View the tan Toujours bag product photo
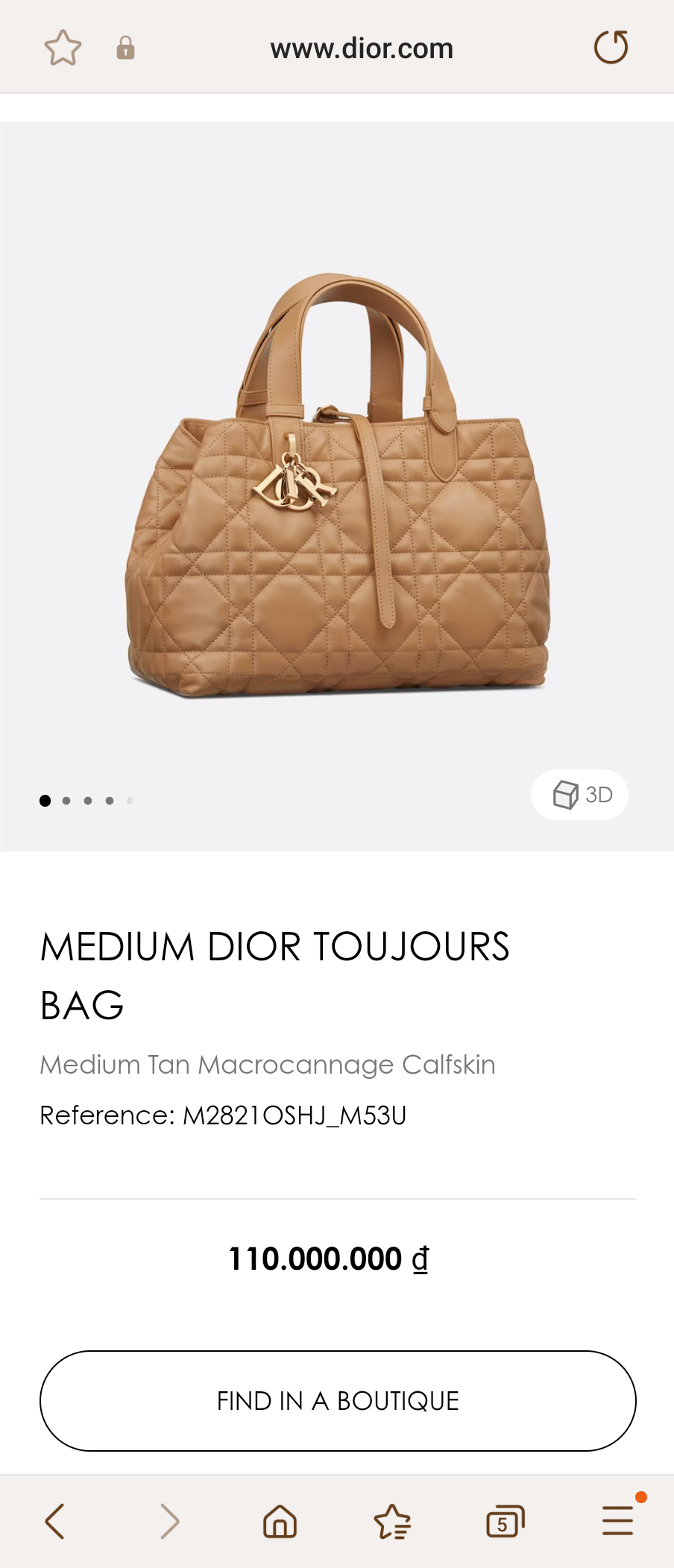This screenshot has width=674, height=1568. tap(336, 485)
